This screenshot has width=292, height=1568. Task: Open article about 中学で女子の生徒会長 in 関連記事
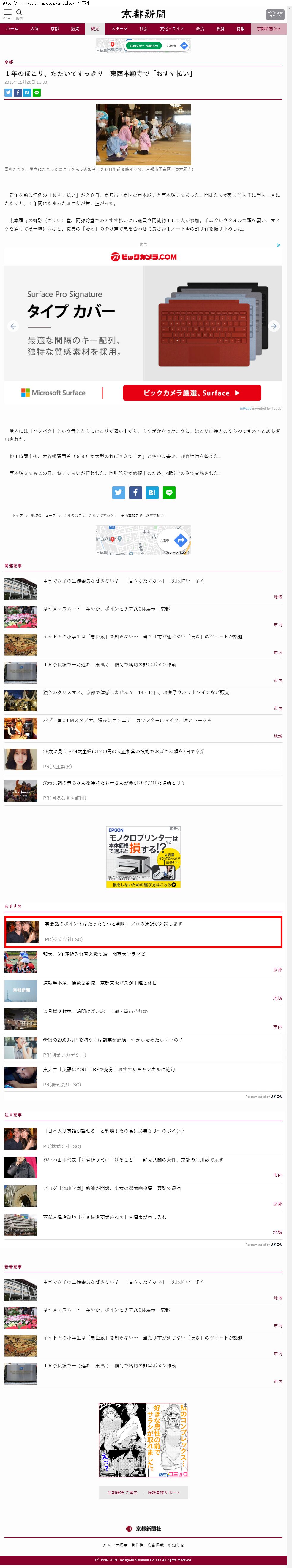[123, 581]
